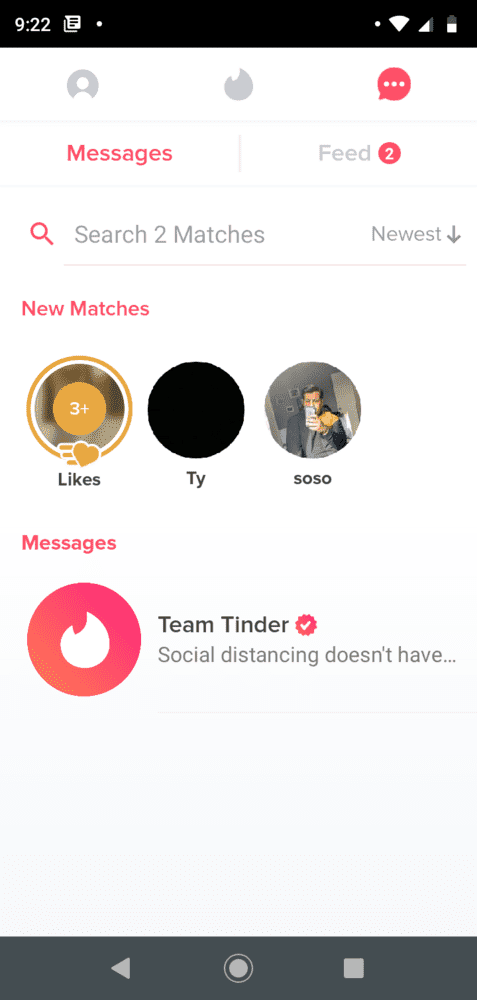Open the profile icon tab
The height and width of the screenshot is (1000, 477).
click(83, 85)
